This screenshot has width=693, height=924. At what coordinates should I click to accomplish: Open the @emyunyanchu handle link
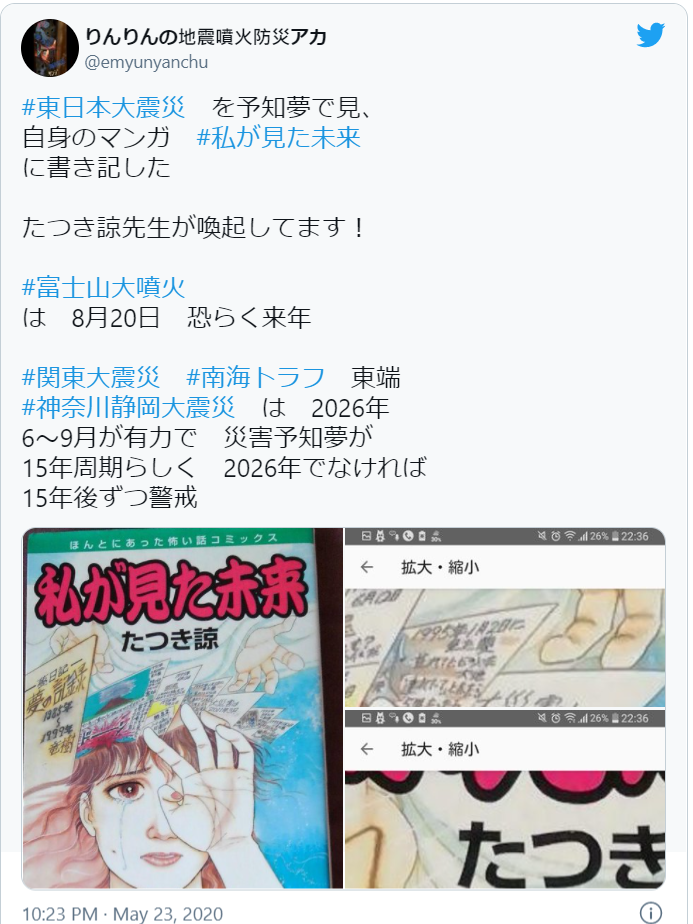tap(146, 63)
